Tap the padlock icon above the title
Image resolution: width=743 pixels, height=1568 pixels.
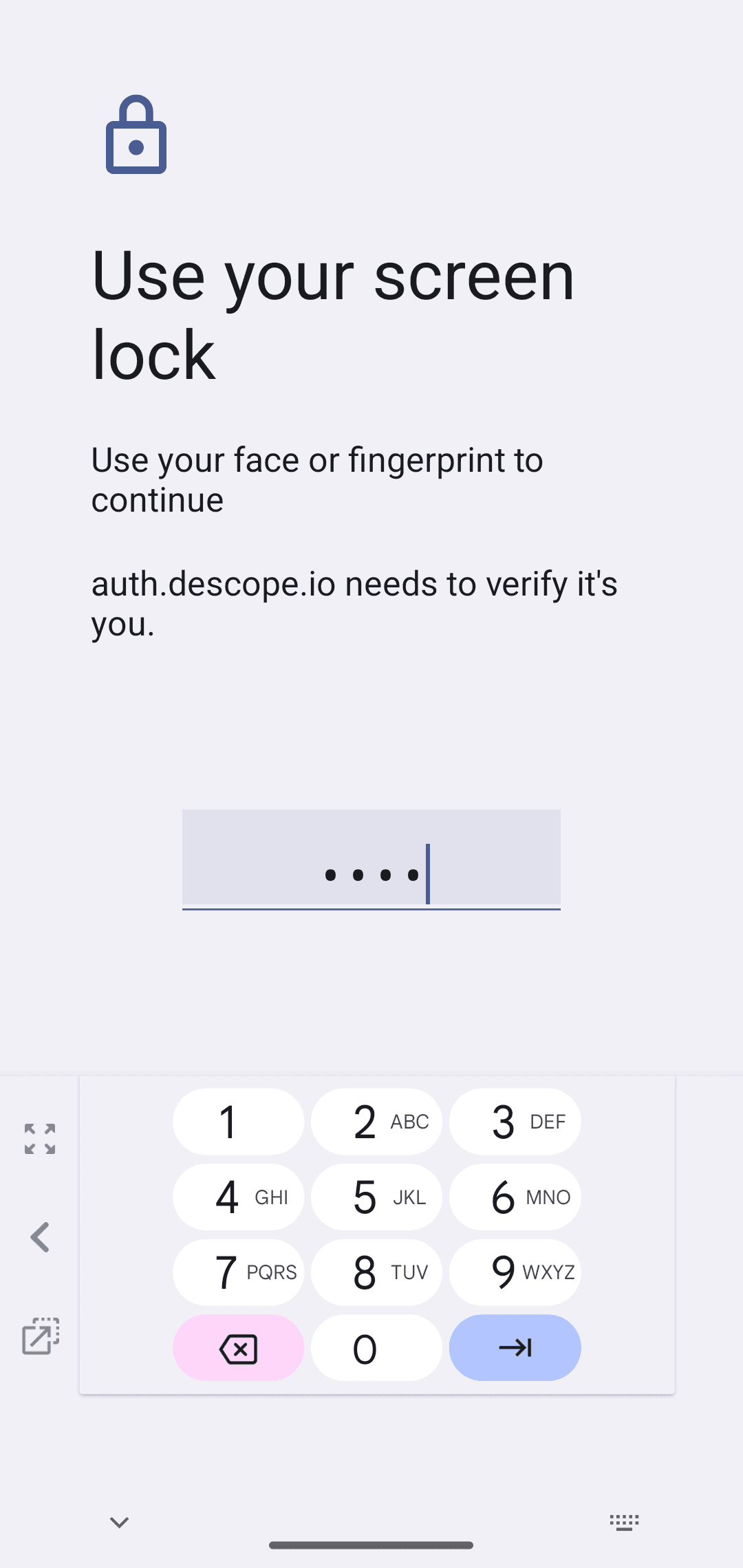tap(136, 135)
